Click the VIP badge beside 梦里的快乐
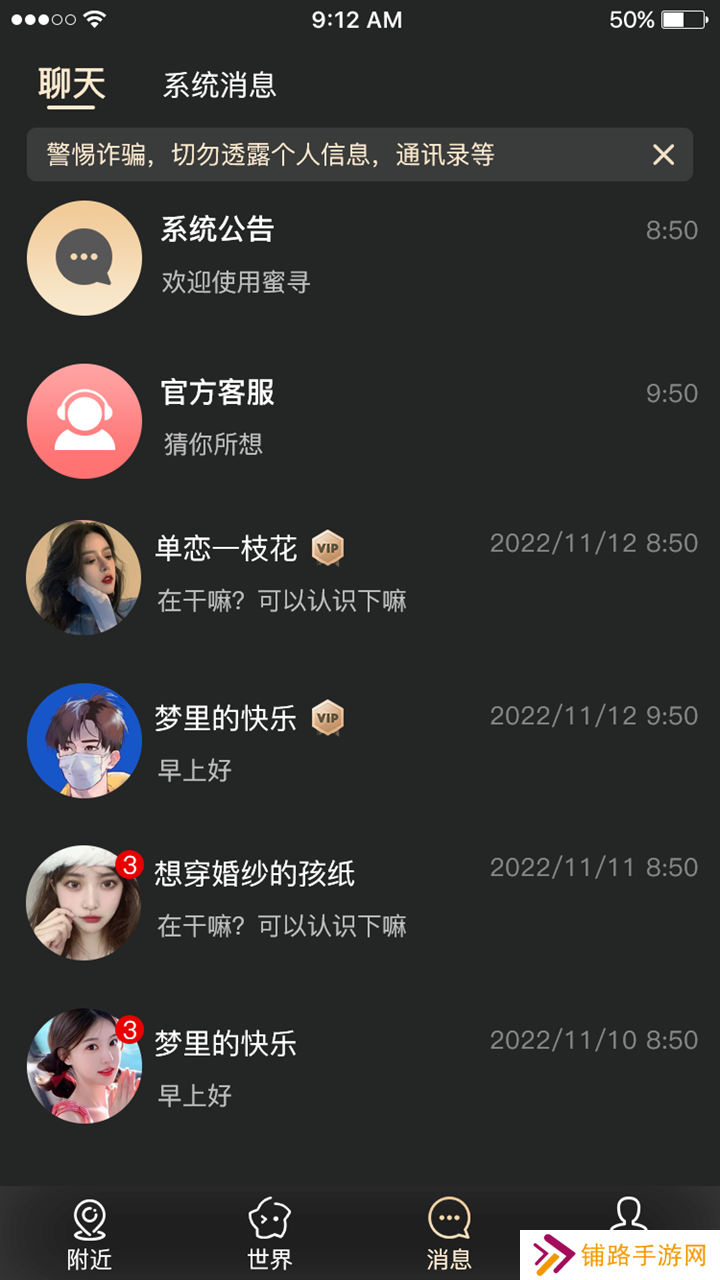The width and height of the screenshot is (720, 1280). click(329, 718)
